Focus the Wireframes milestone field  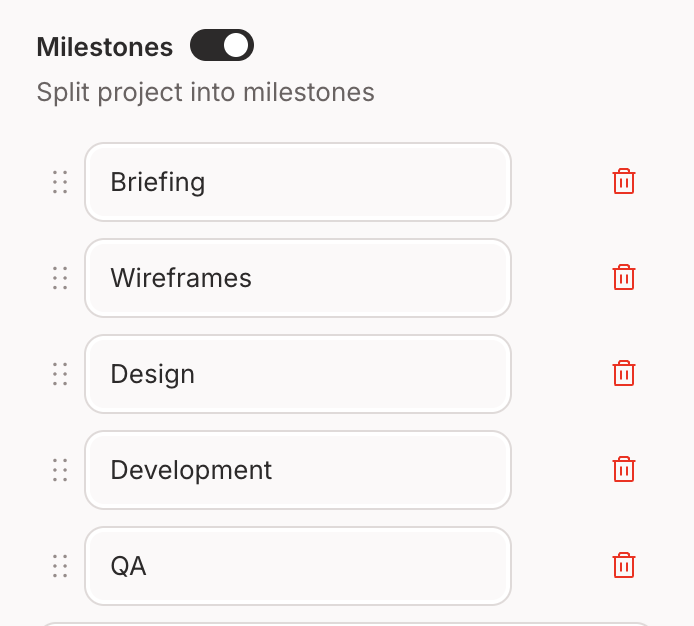coord(298,278)
